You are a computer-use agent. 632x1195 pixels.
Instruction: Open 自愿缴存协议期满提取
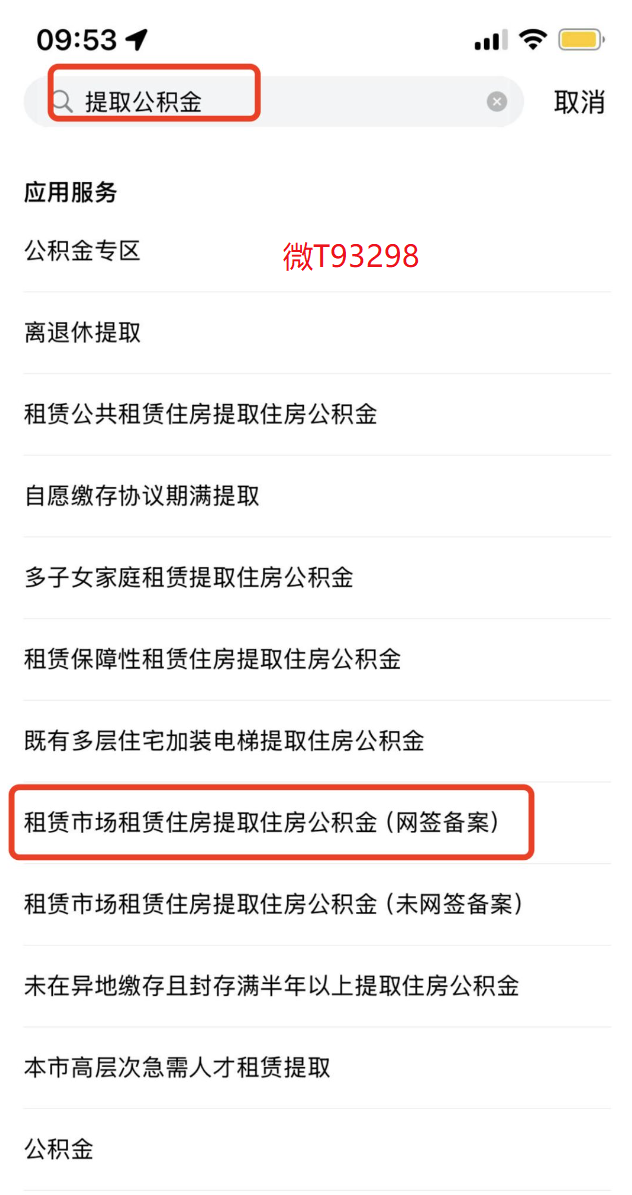(x=142, y=496)
